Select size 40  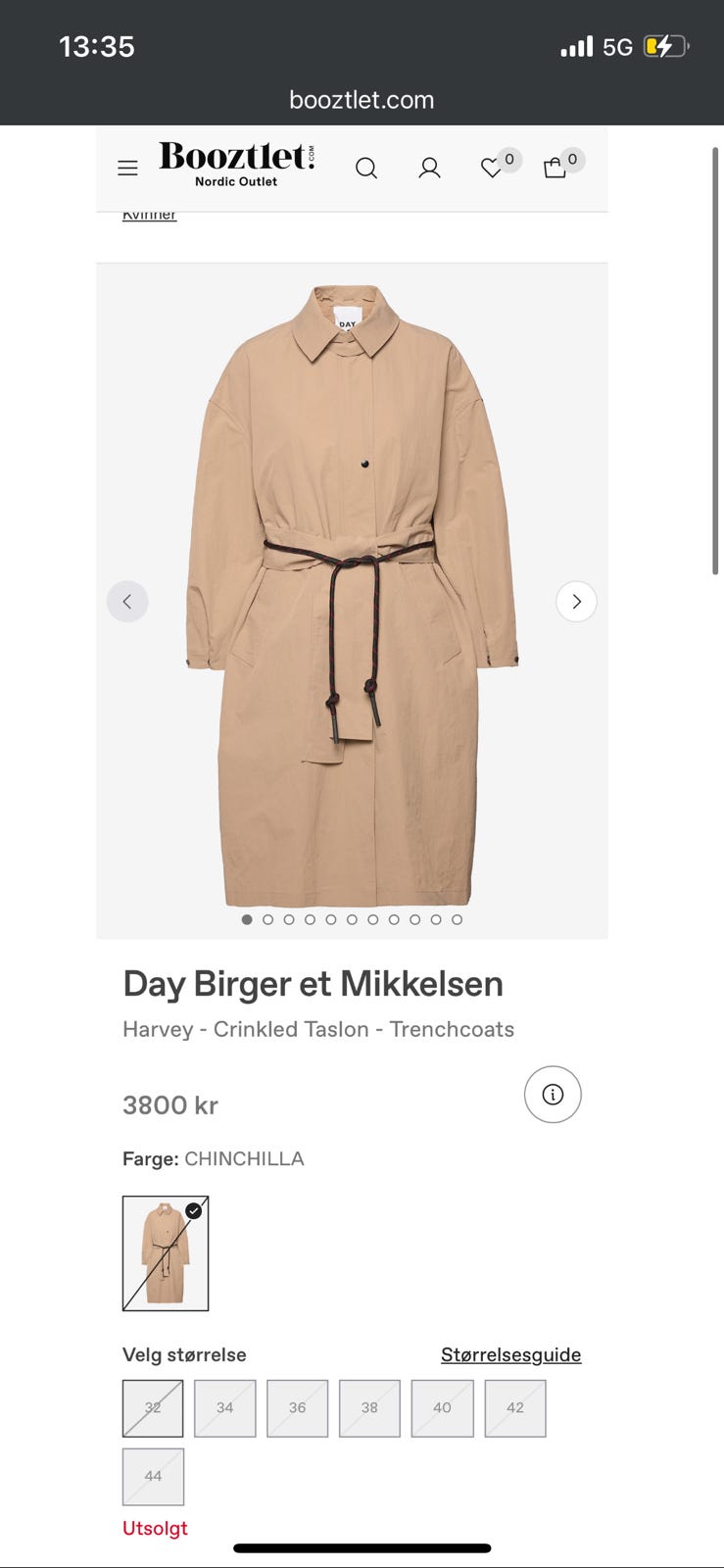point(441,1408)
